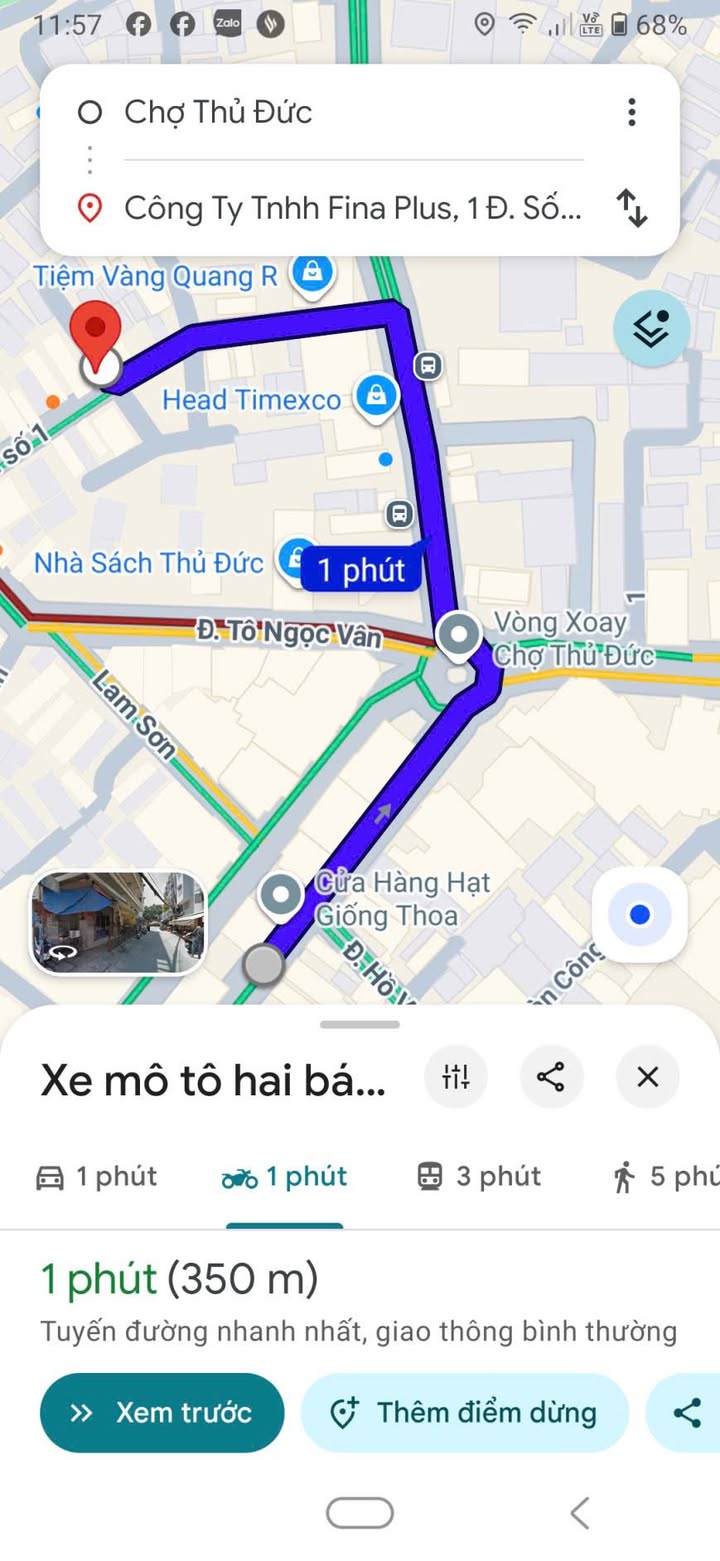Image resolution: width=720 pixels, height=1561 pixels.
Task: Select motorbike travel mode tab
Action: tap(285, 1177)
